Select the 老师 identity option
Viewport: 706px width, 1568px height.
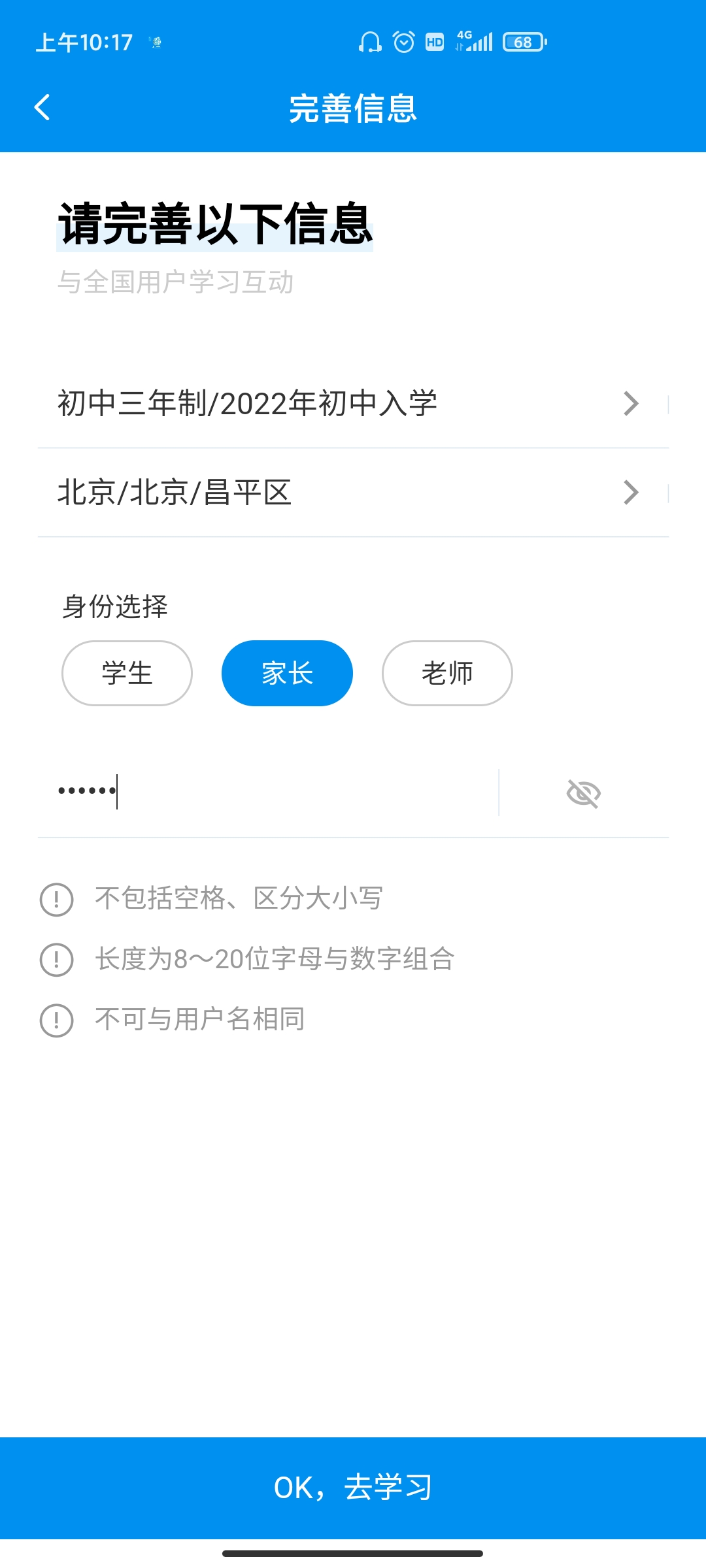tap(446, 673)
